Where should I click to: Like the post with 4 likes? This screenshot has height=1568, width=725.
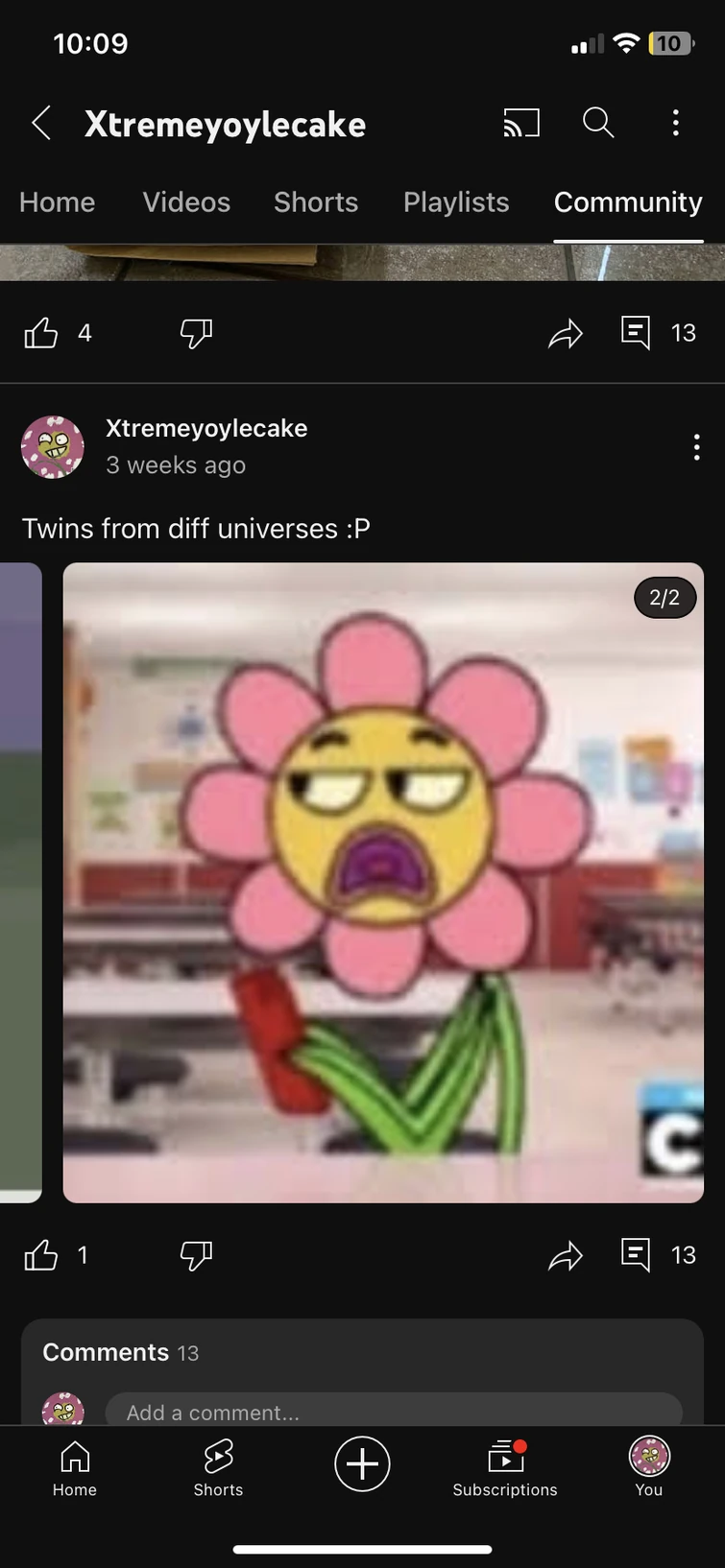(x=41, y=333)
